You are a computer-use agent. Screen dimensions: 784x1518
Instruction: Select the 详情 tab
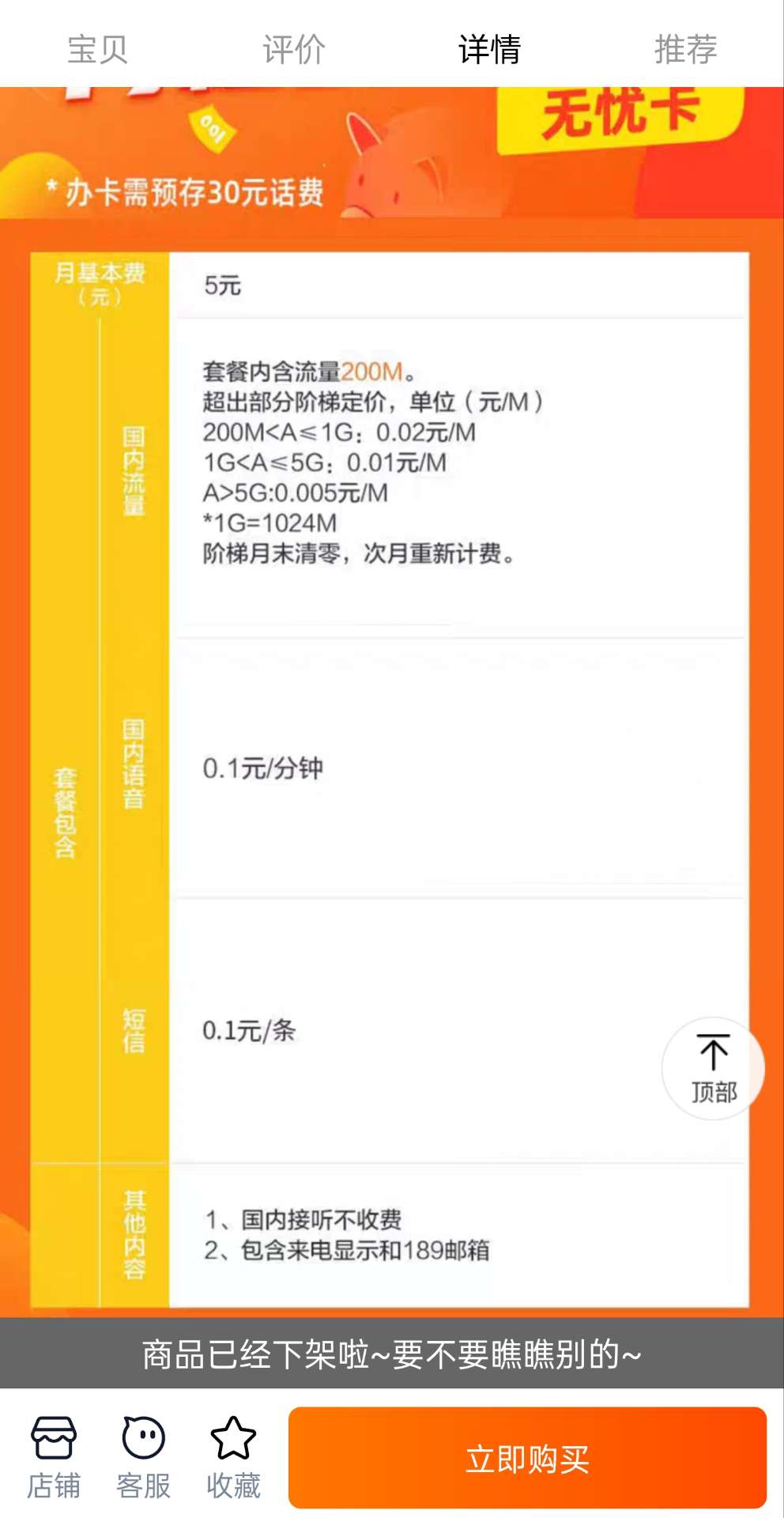[x=489, y=49]
